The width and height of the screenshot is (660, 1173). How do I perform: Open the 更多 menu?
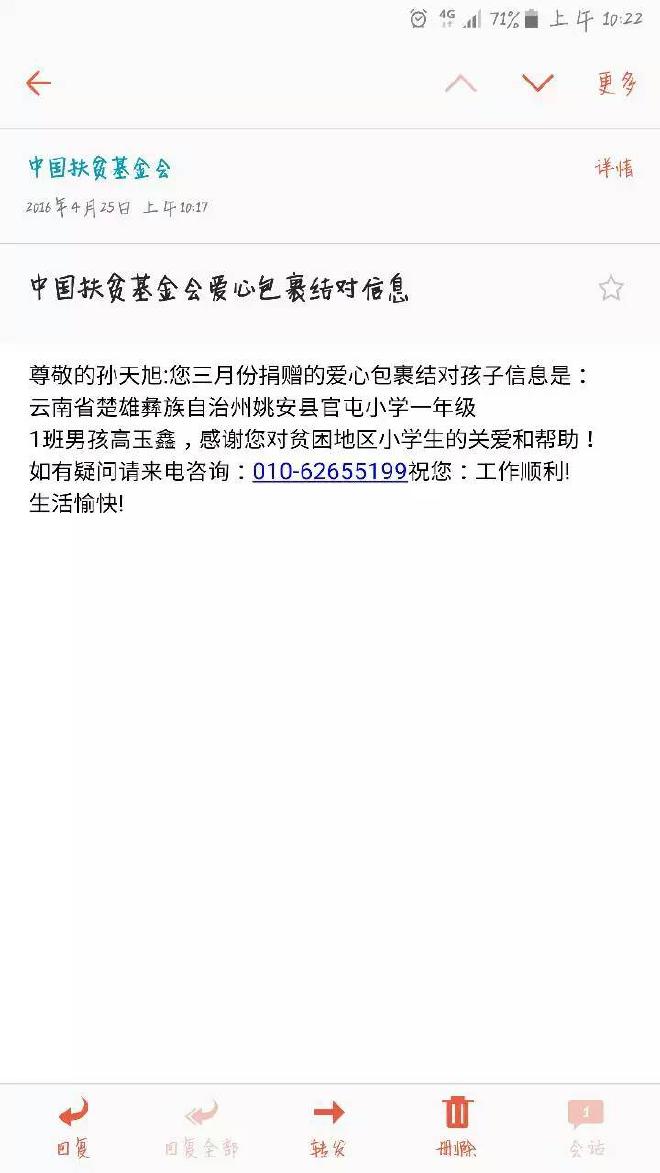click(x=616, y=83)
